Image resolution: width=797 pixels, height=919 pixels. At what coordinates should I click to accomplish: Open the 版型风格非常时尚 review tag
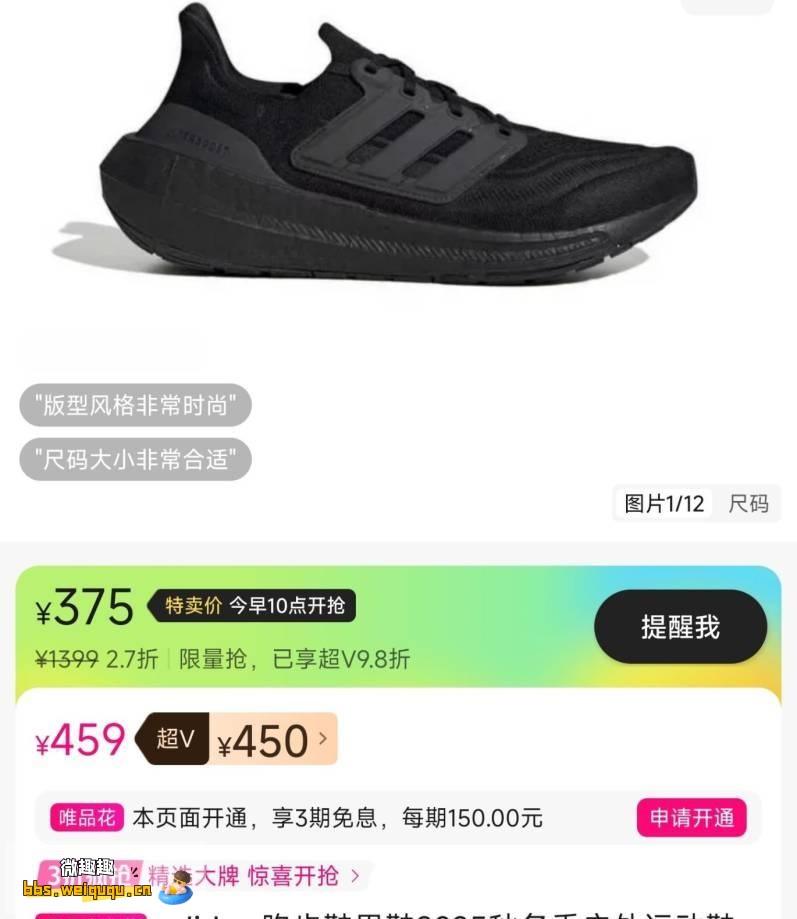click(x=136, y=405)
